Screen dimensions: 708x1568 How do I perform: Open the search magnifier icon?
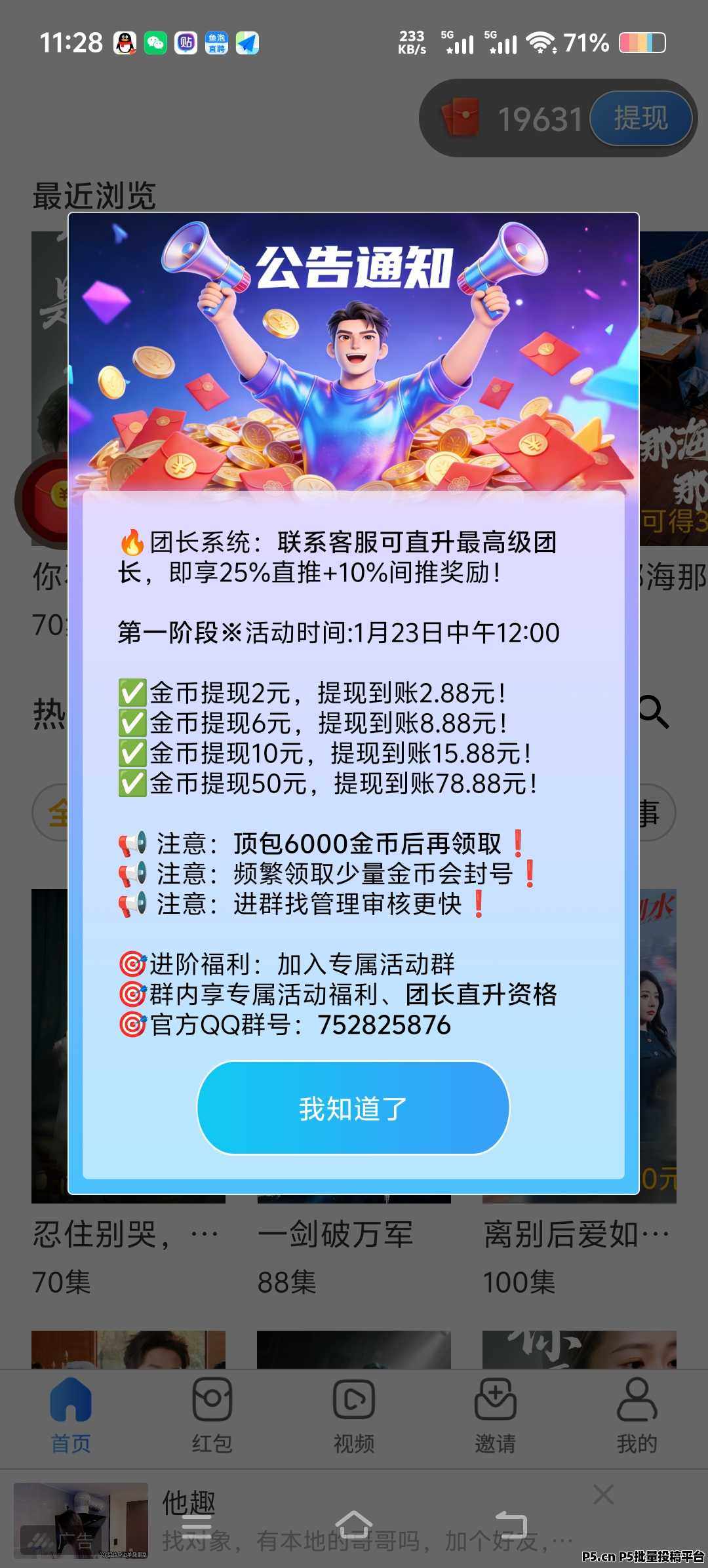[654, 712]
